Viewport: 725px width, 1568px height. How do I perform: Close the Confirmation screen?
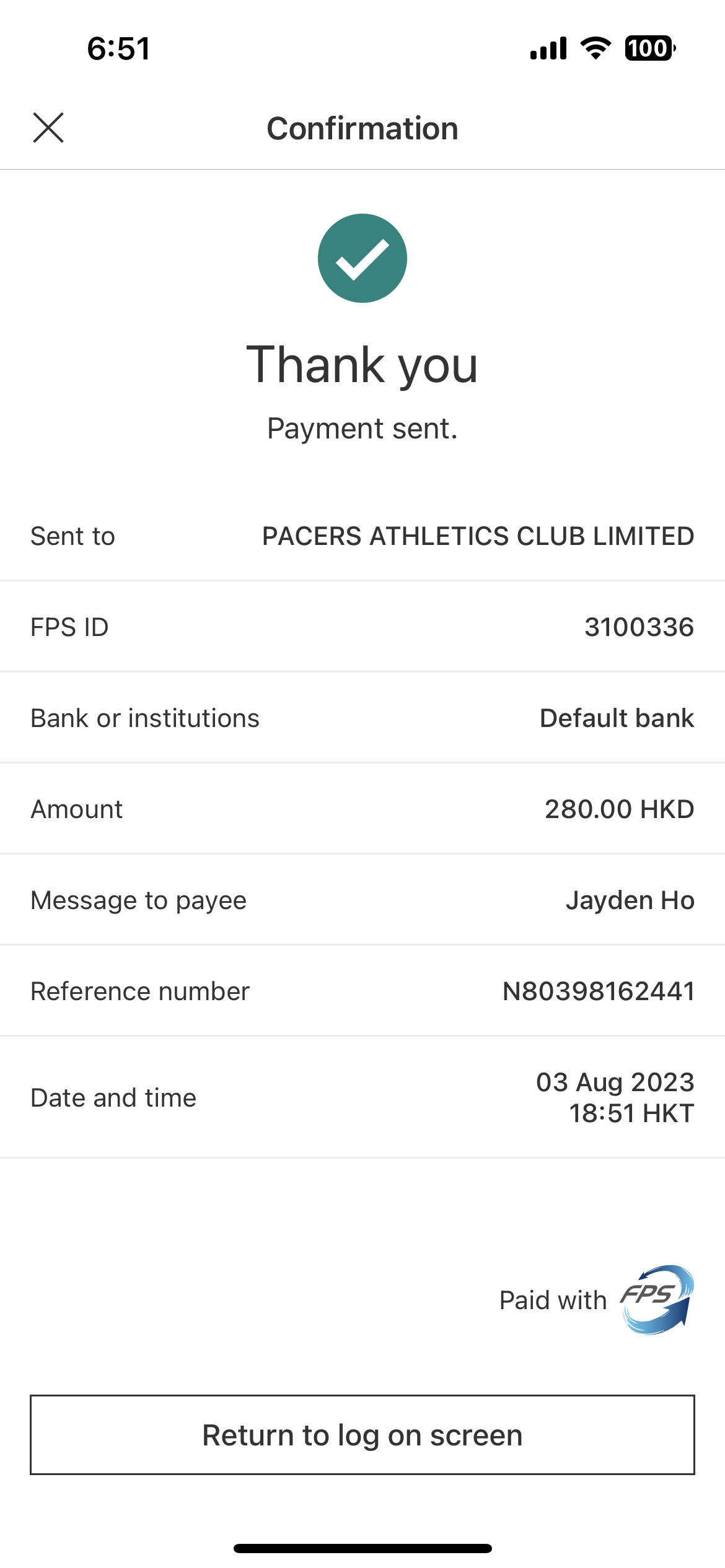(48, 128)
